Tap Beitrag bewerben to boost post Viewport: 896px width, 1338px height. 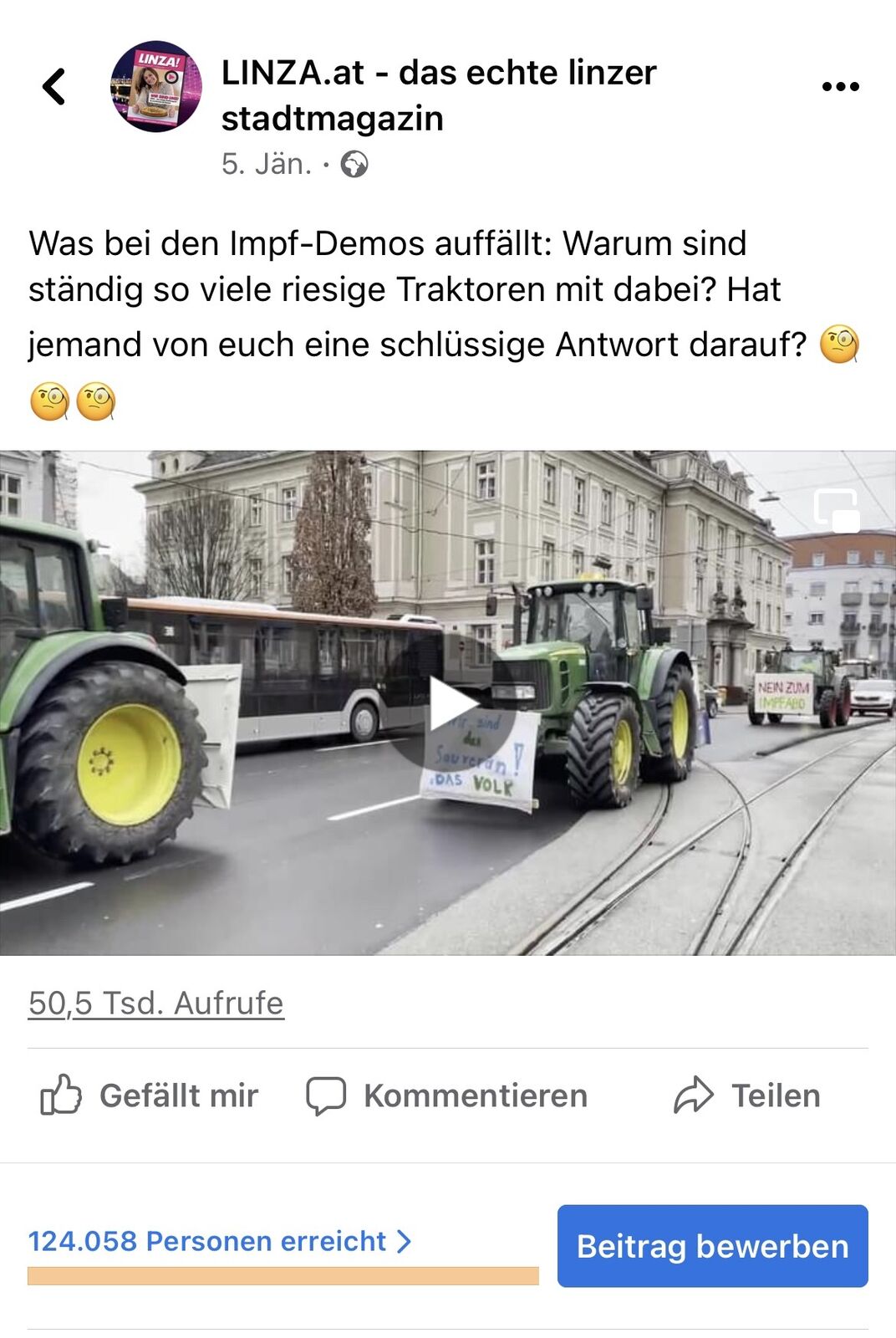pos(712,1246)
